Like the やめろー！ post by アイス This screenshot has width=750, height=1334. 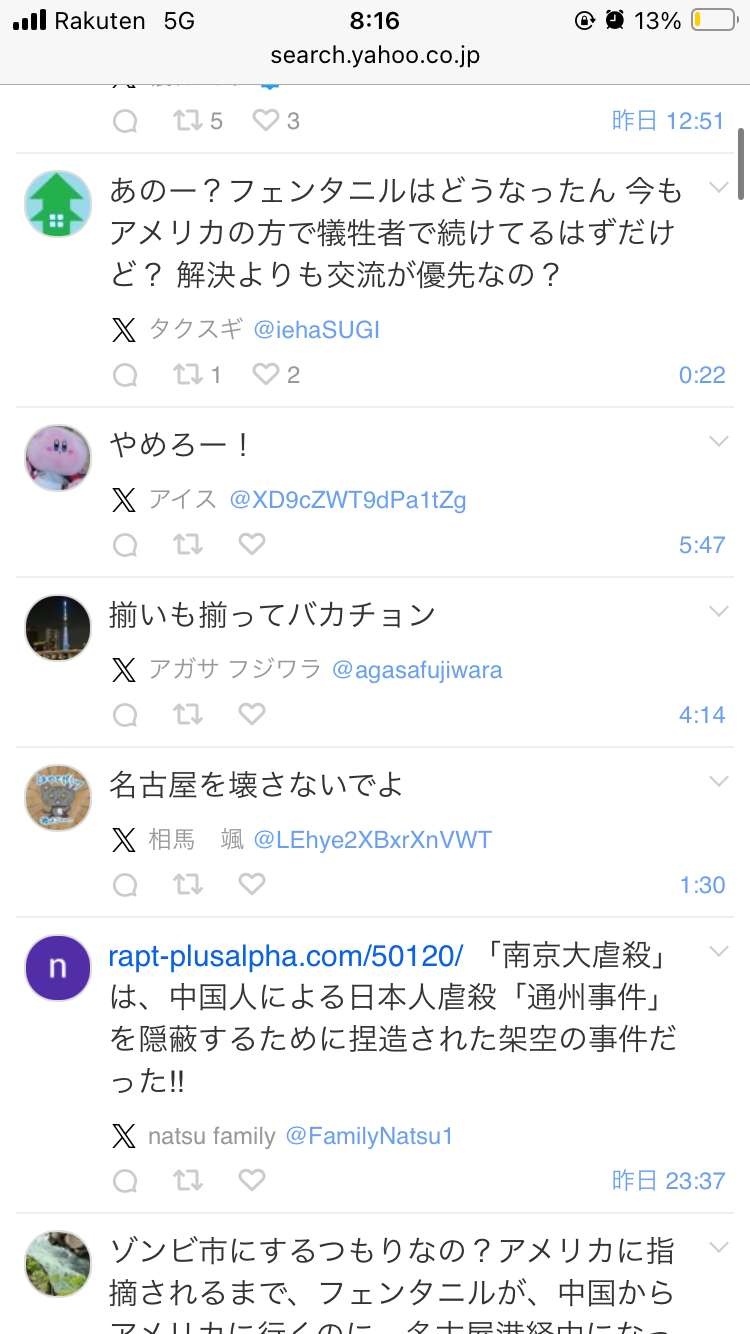[252, 544]
